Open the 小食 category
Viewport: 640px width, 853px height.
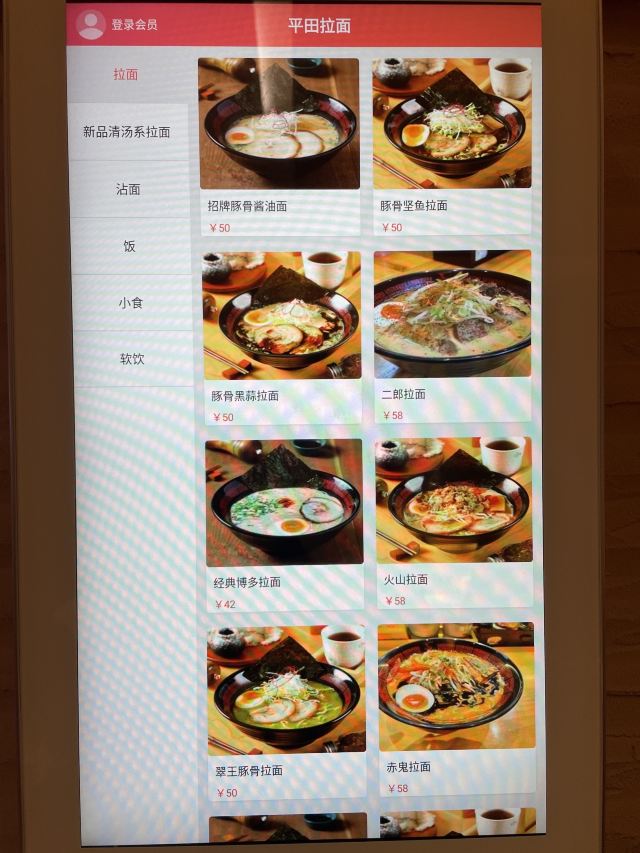point(131,302)
